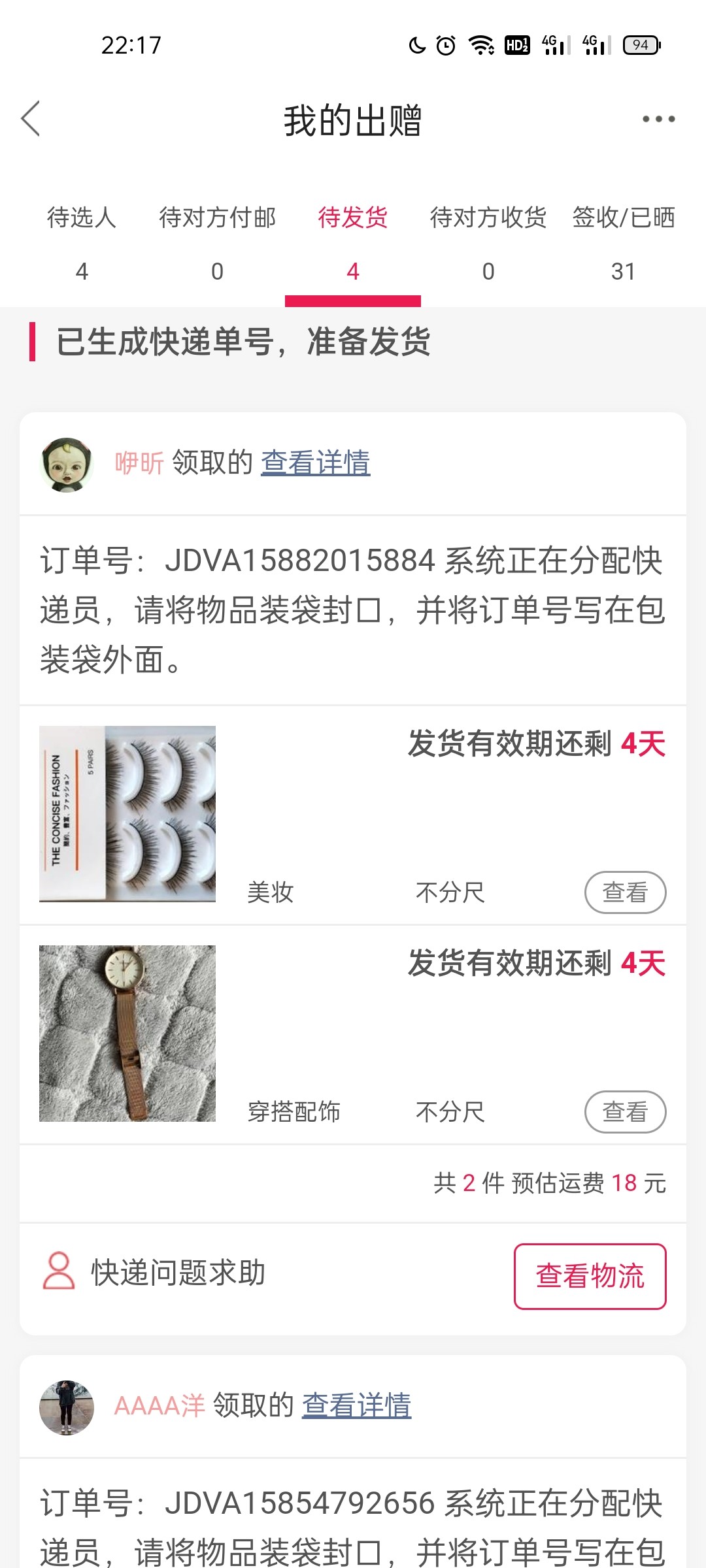Open 快递问题求助 help
This screenshot has width=706, height=1568.
pos(155,1273)
